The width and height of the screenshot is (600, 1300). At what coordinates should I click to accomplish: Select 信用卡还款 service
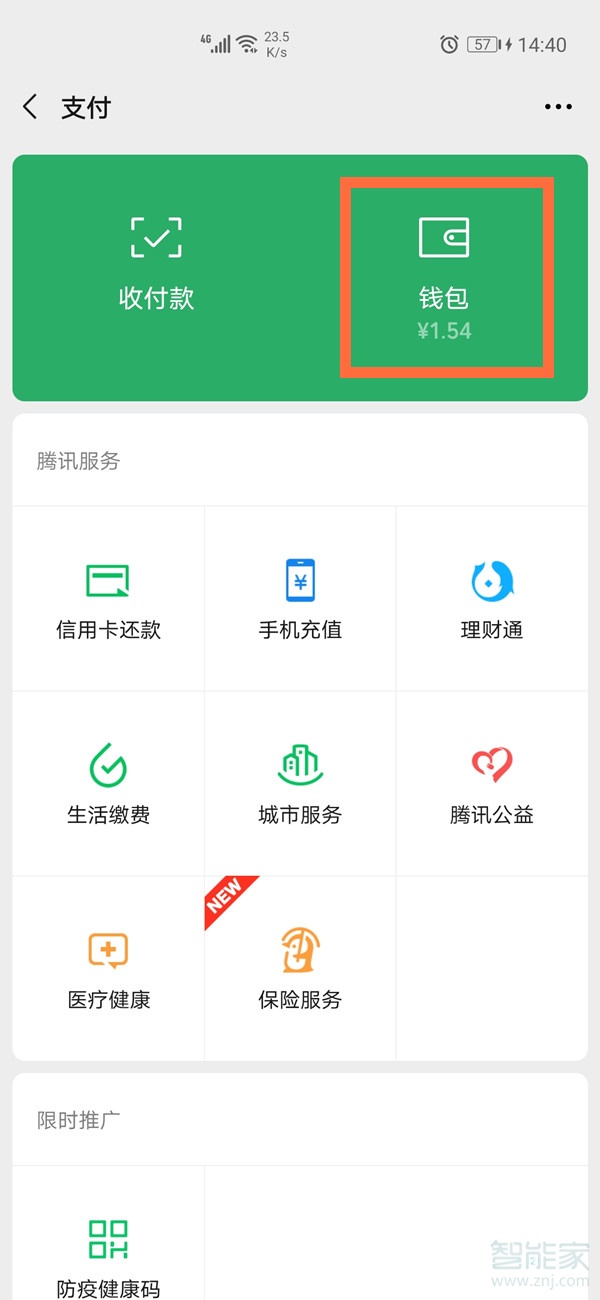tap(108, 600)
